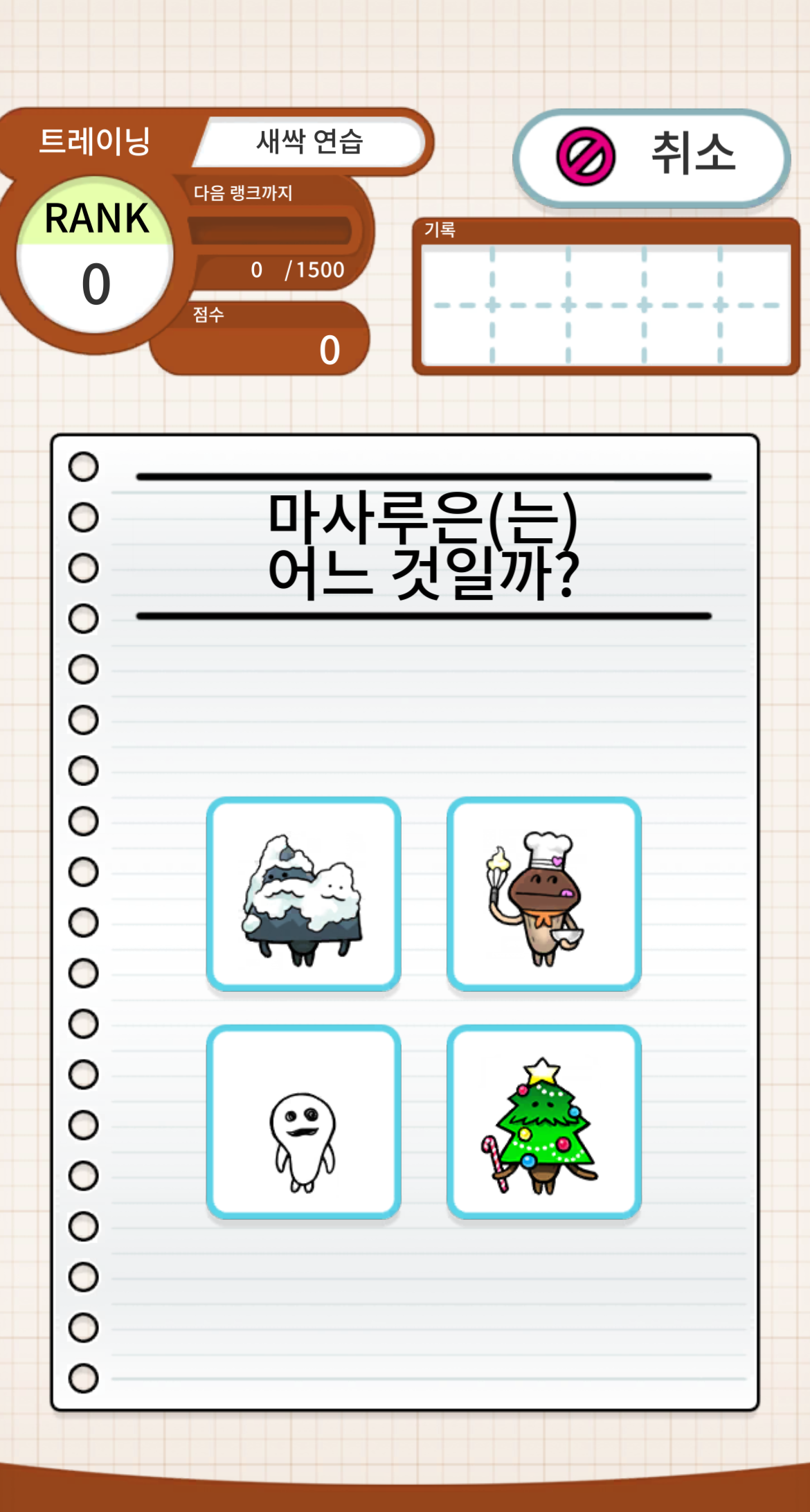
Task: Choose the chef mushroom with whisk
Action: coord(543,894)
